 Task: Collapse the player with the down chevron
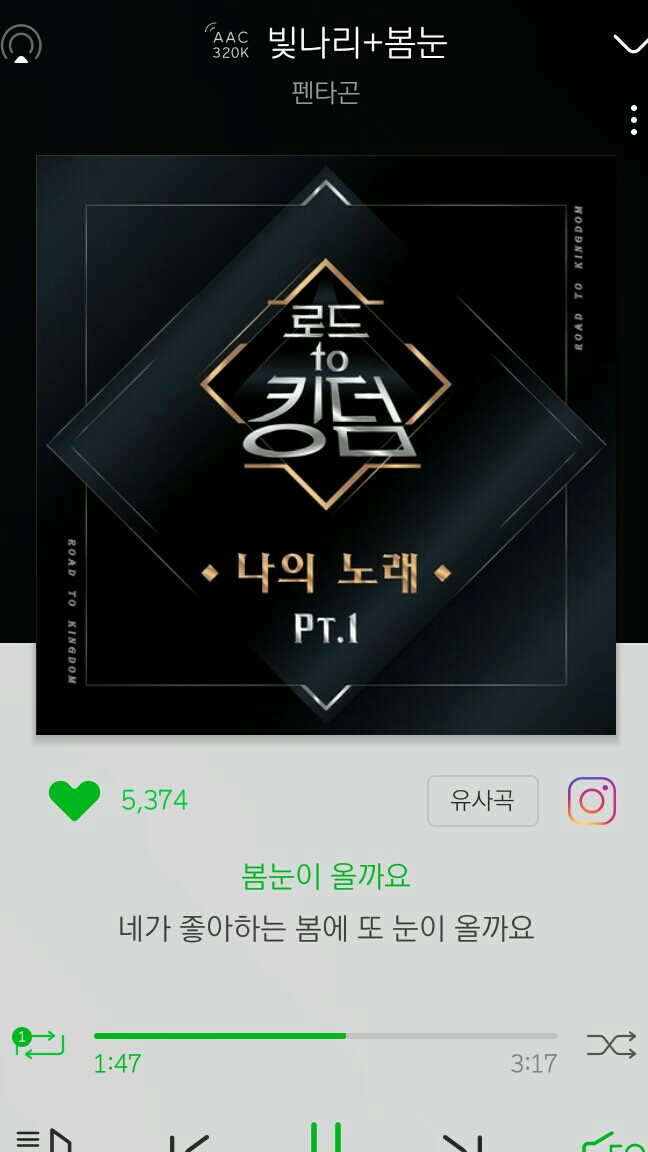[629, 43]
